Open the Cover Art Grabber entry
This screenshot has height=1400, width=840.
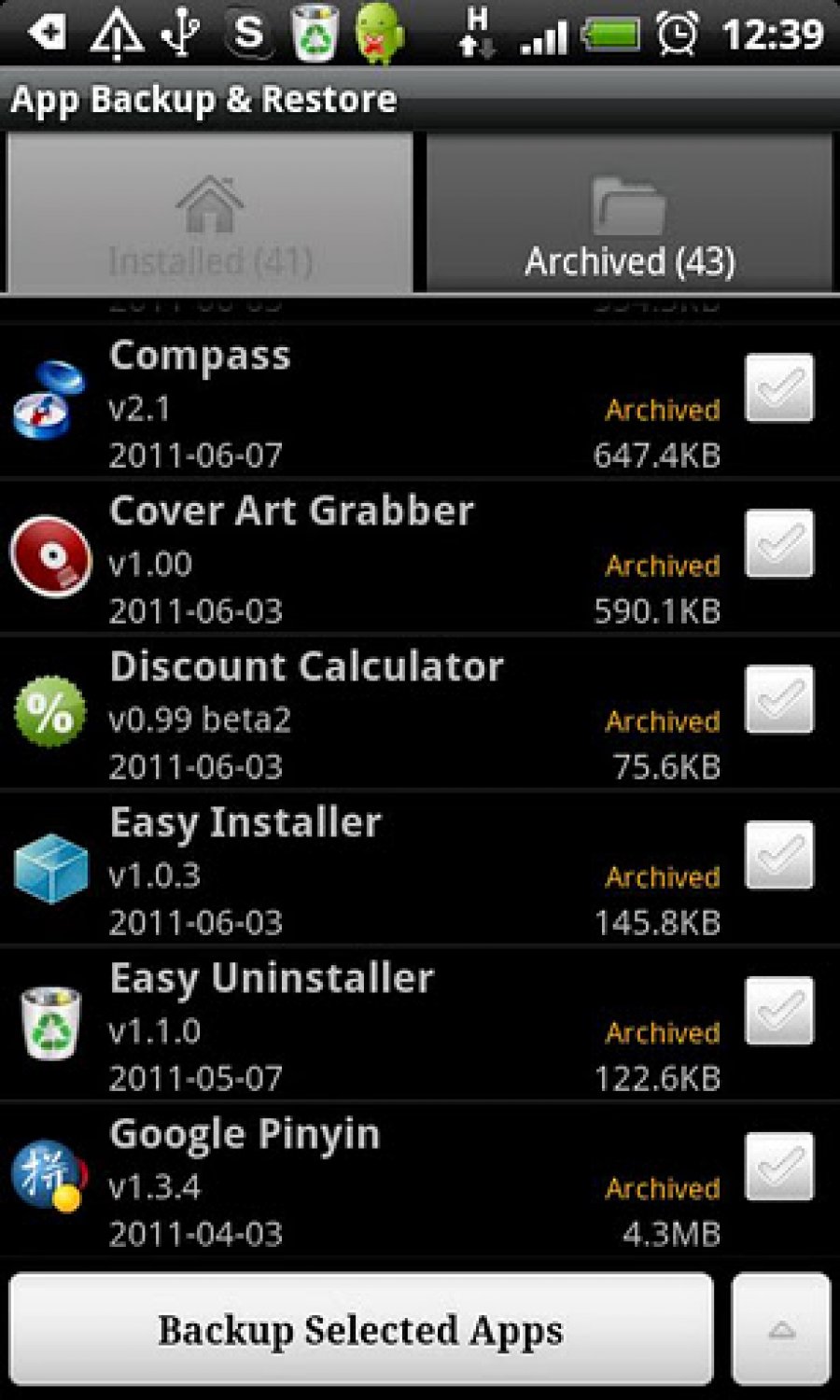373,559
